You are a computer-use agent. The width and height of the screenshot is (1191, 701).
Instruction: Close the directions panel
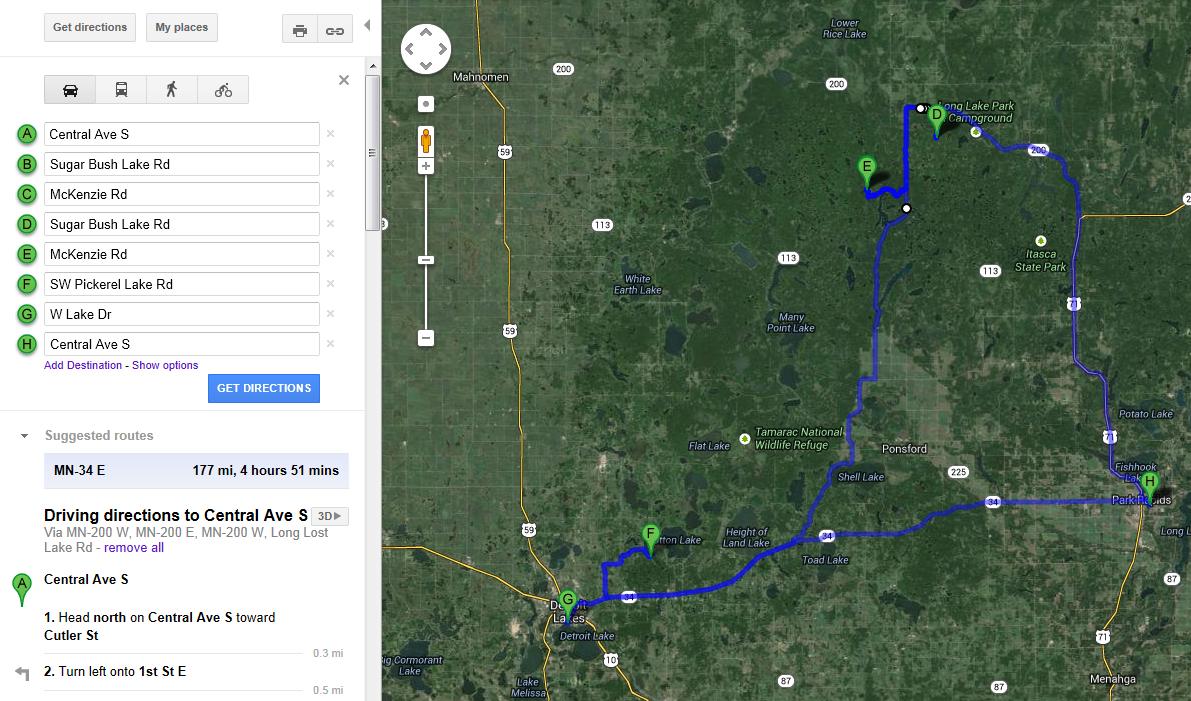[x=344, y=80]
